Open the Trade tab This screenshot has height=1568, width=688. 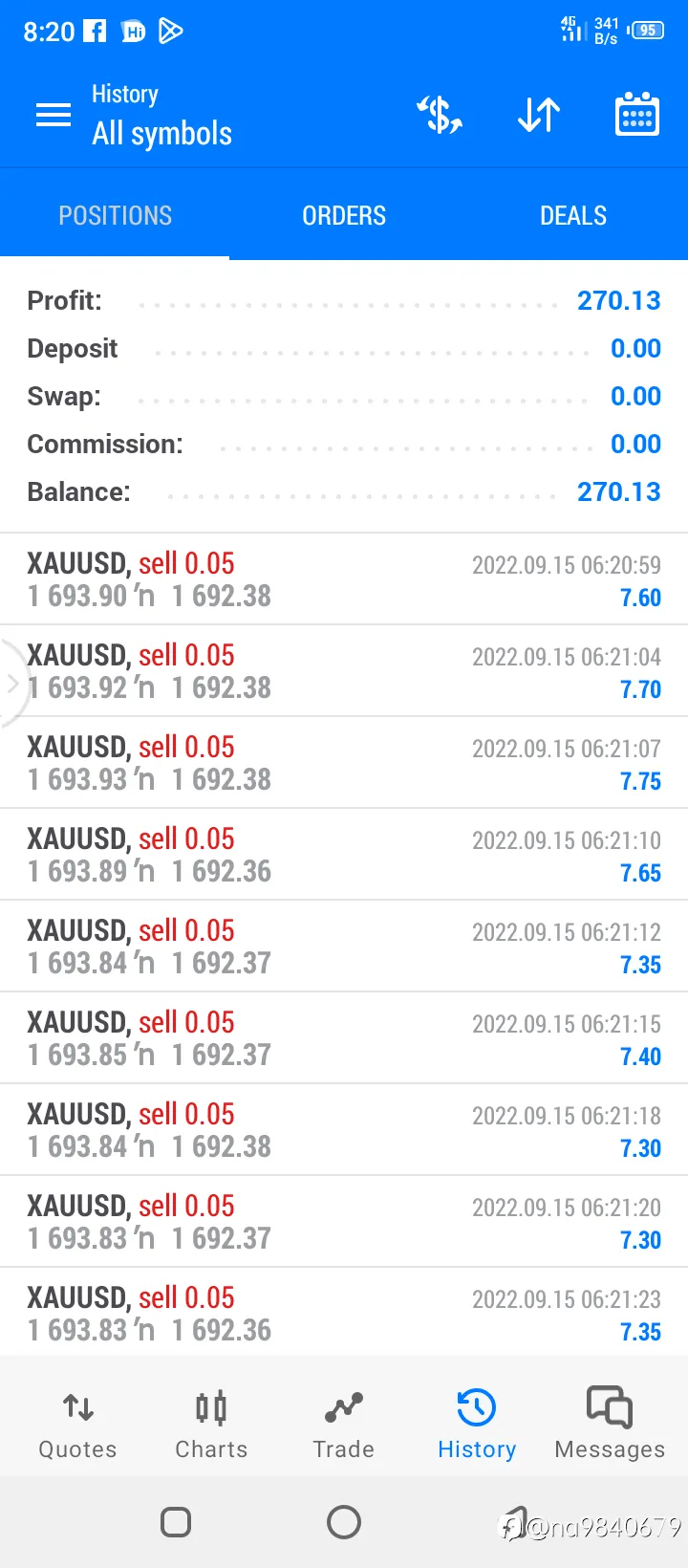(x=344, y=1425)
